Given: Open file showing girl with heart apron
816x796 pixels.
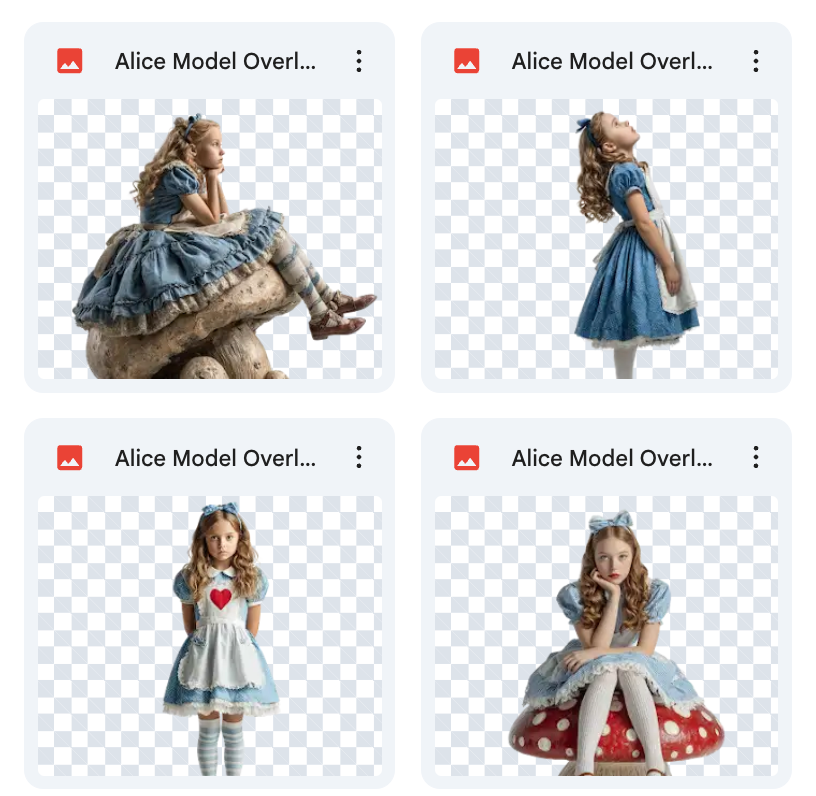Looking at the screenshot, I should click(209, 635).
